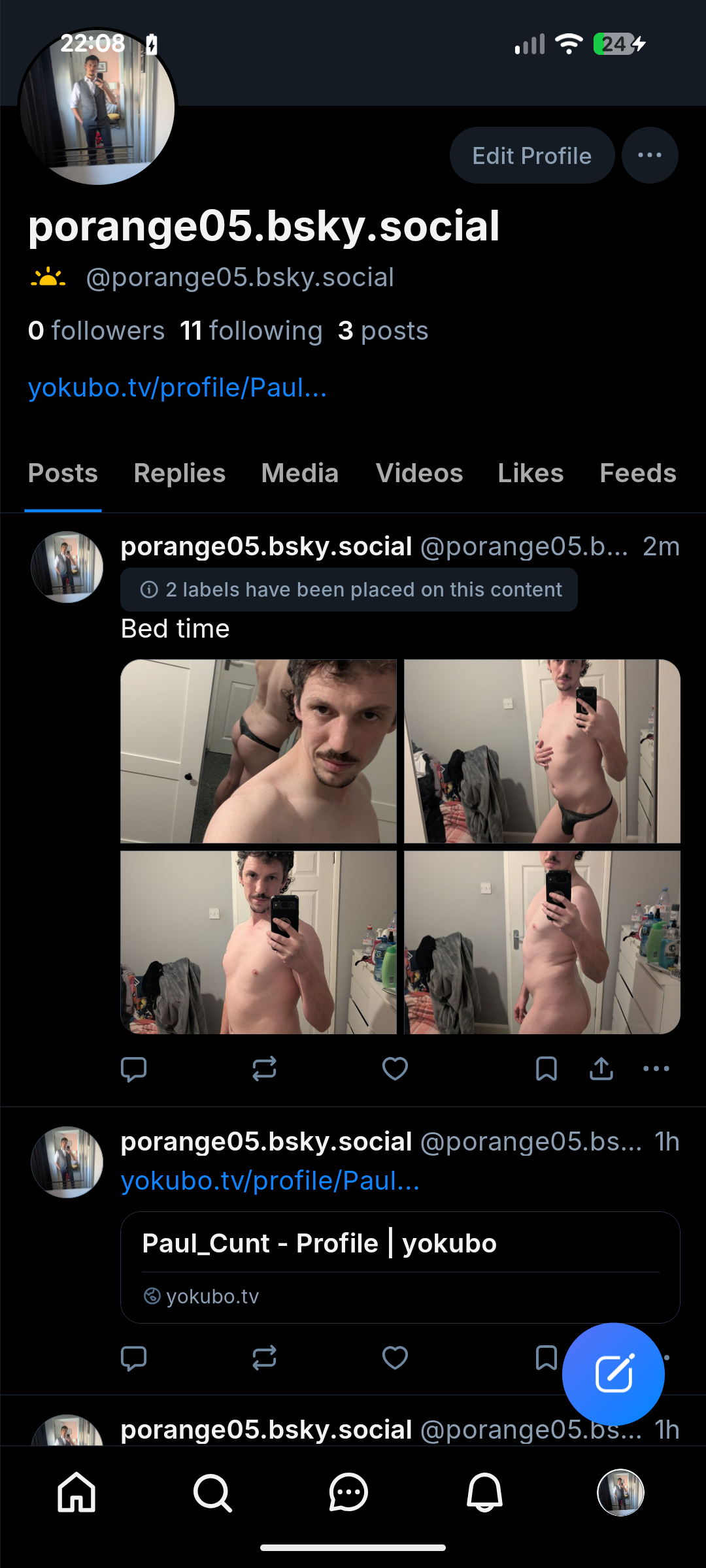Open the chat messages tab
This screenshot has width=706, height=1568.
pyautogui.click(x=348, y=1492)
